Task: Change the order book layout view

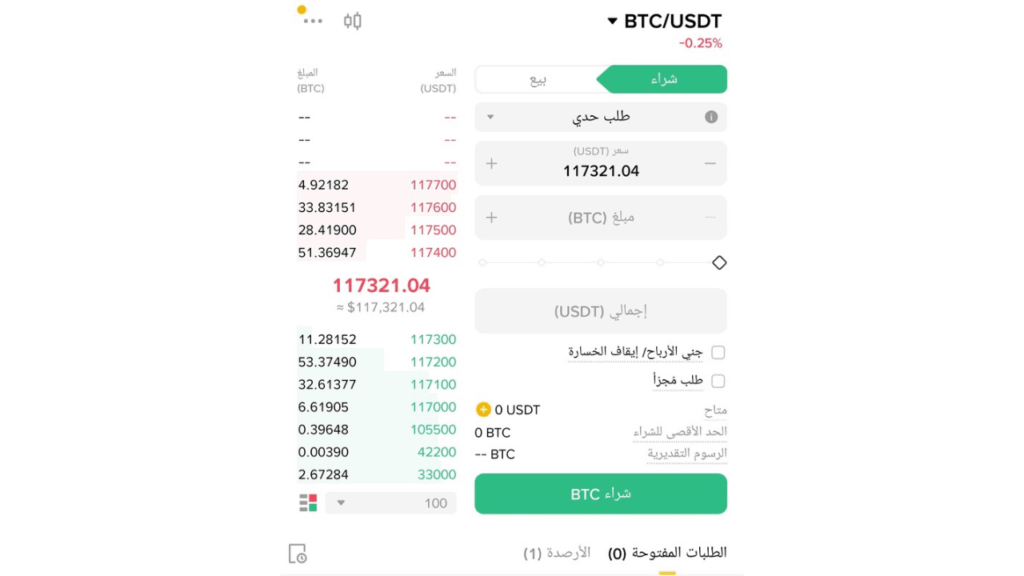Action: point(308,503)
